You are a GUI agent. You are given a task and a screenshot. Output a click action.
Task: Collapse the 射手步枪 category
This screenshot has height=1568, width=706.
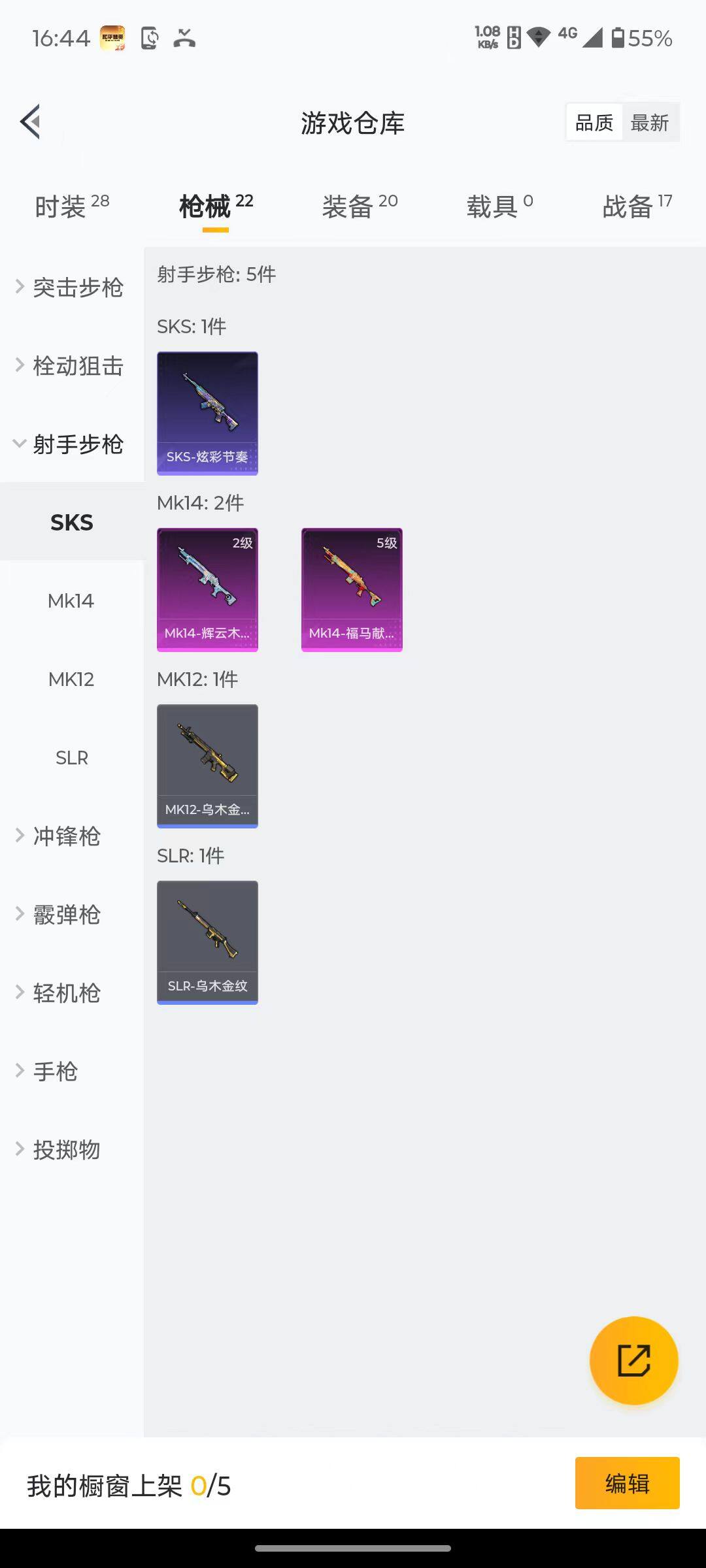(x=69, y=444)
